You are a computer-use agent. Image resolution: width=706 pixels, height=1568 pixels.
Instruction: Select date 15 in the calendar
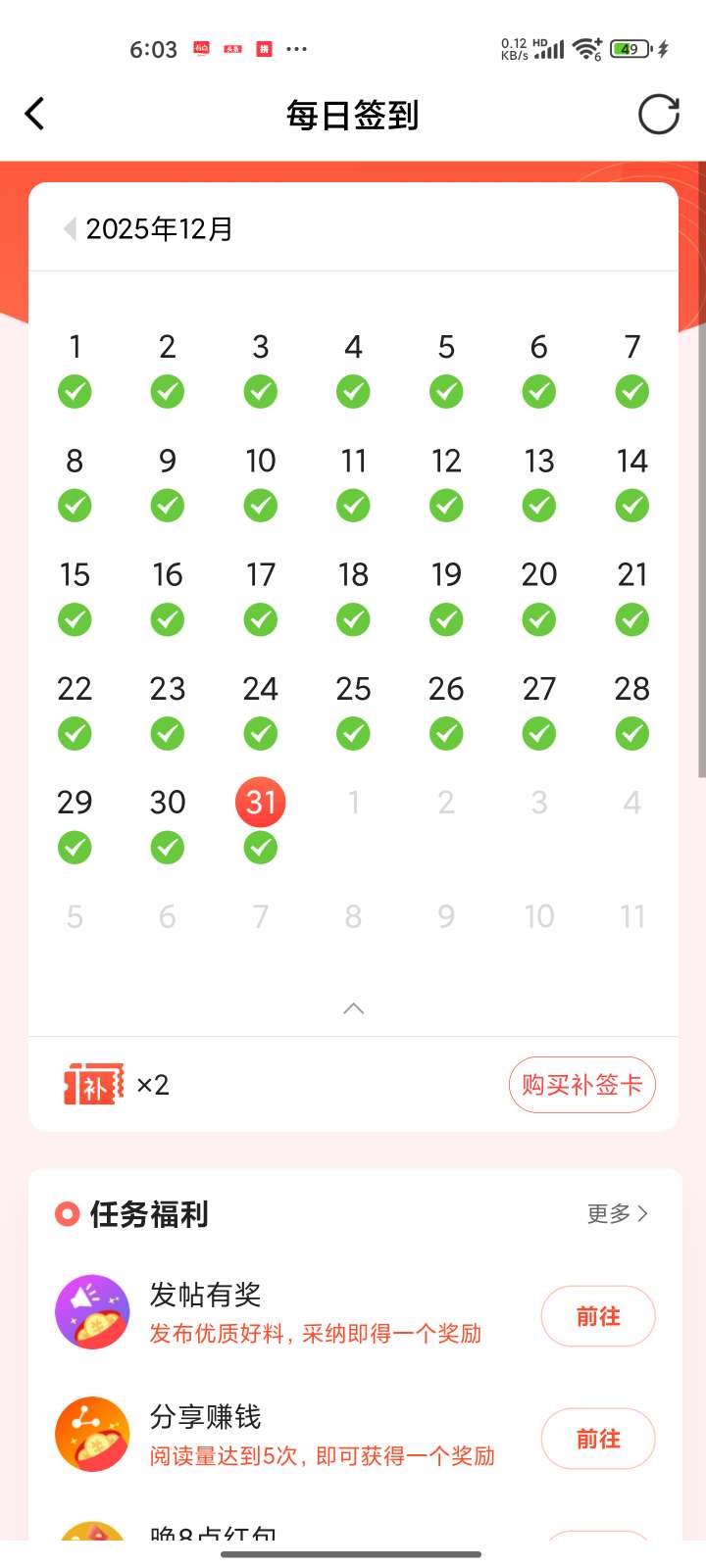tap(75, 576)
